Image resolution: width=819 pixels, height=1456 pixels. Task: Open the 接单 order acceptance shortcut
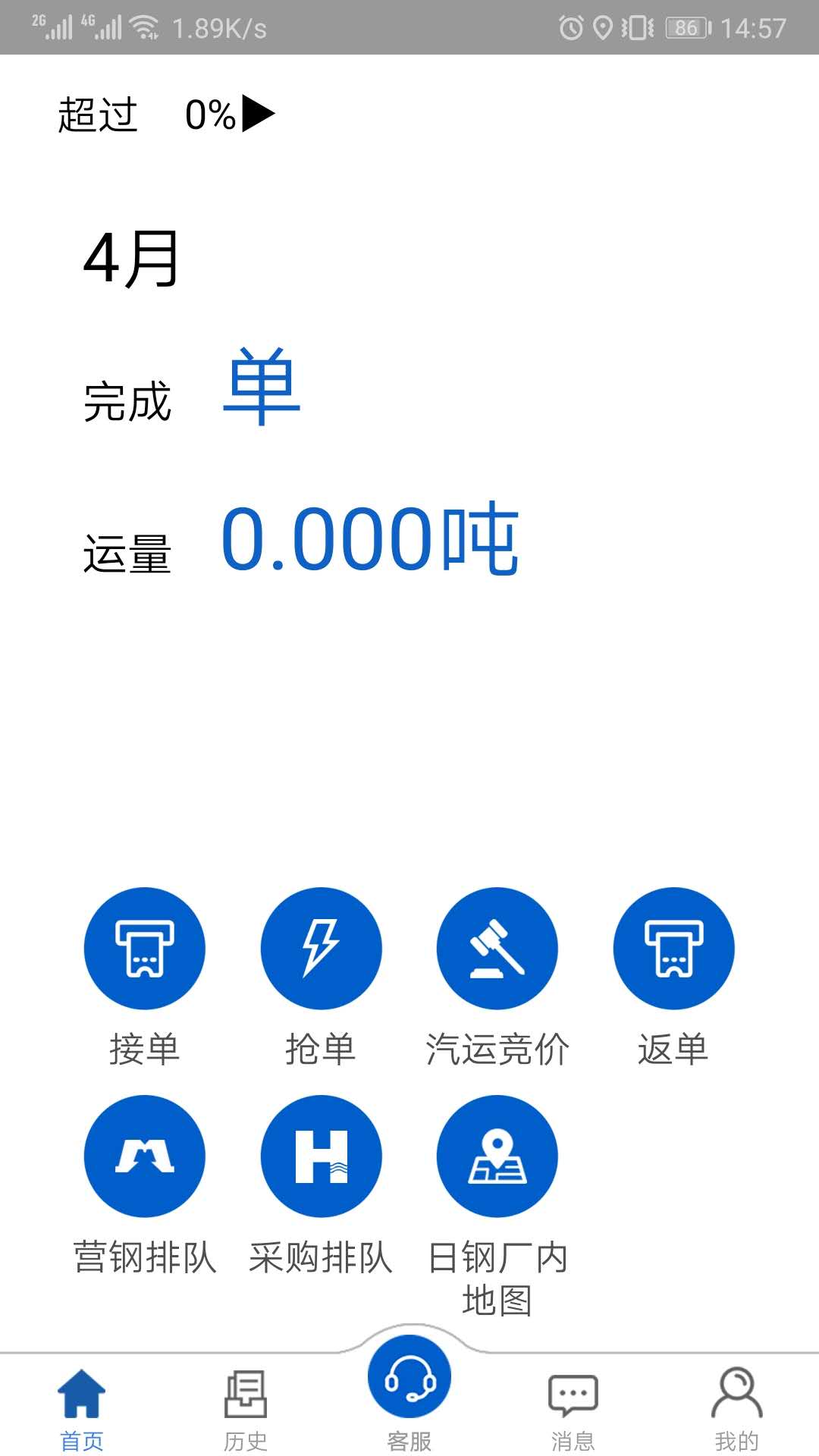click(x=144, y=948)
